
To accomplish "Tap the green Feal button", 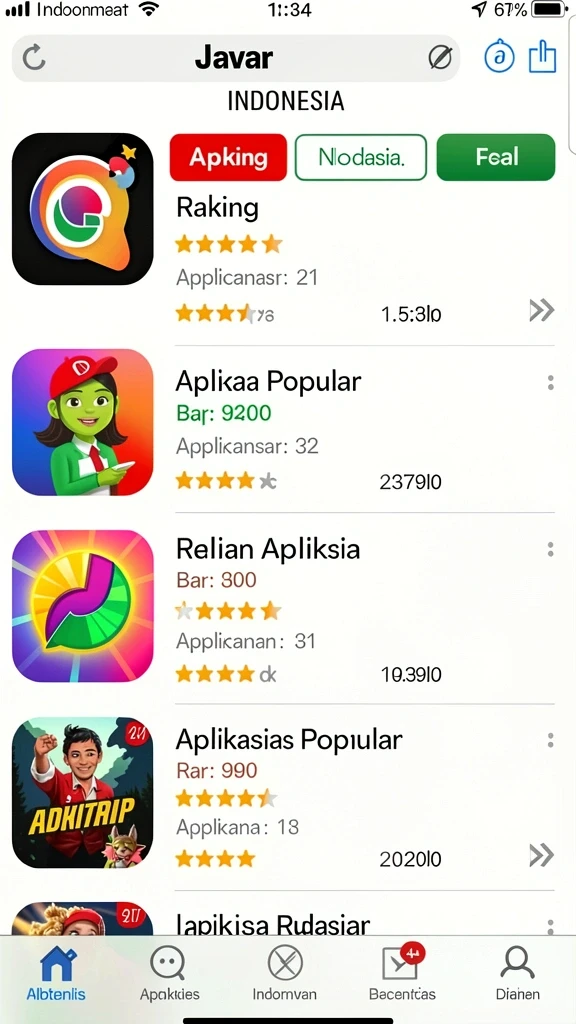I will pyautogui.click(x=496, y=157).
